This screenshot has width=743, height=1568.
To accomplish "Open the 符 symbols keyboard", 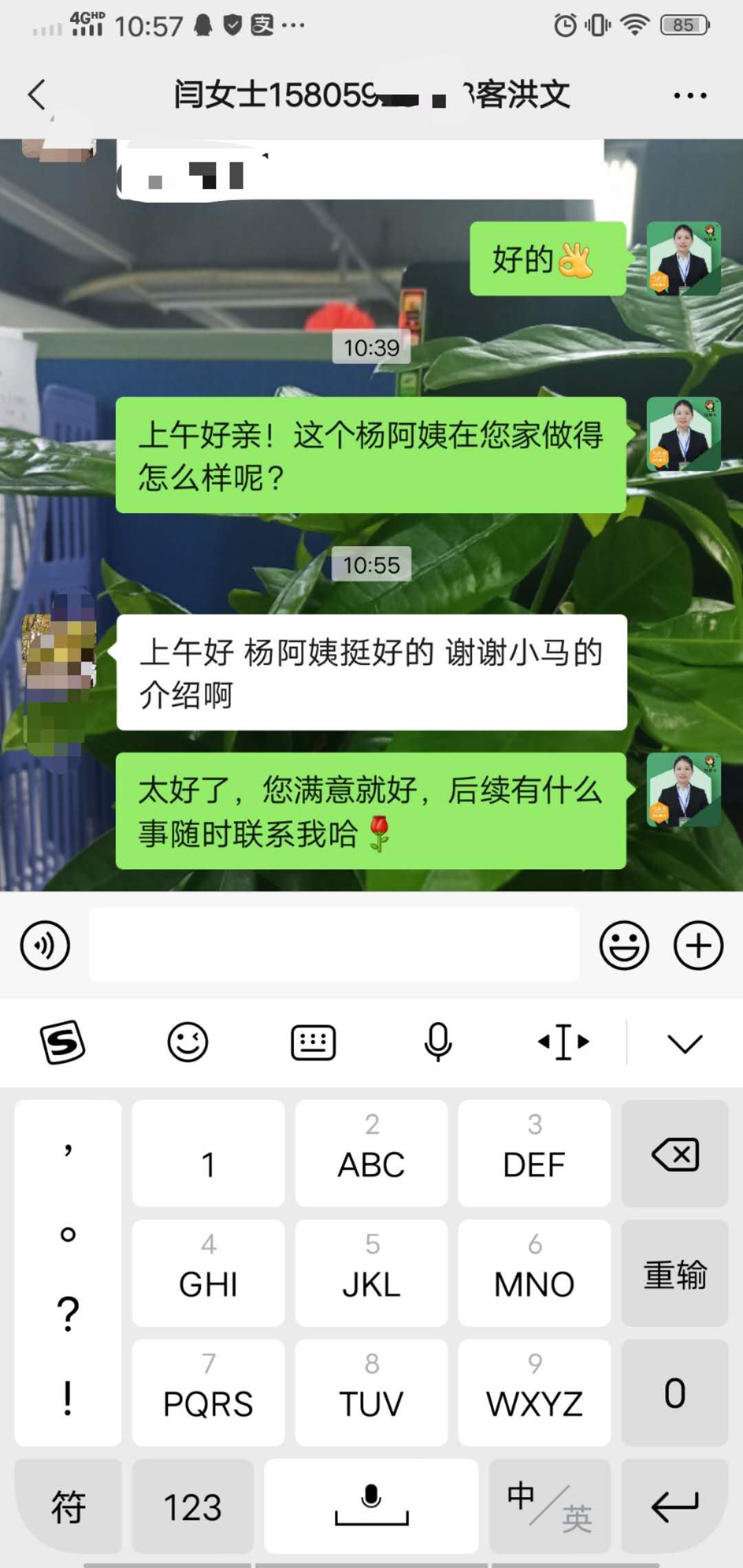I will click(68, 1507).
